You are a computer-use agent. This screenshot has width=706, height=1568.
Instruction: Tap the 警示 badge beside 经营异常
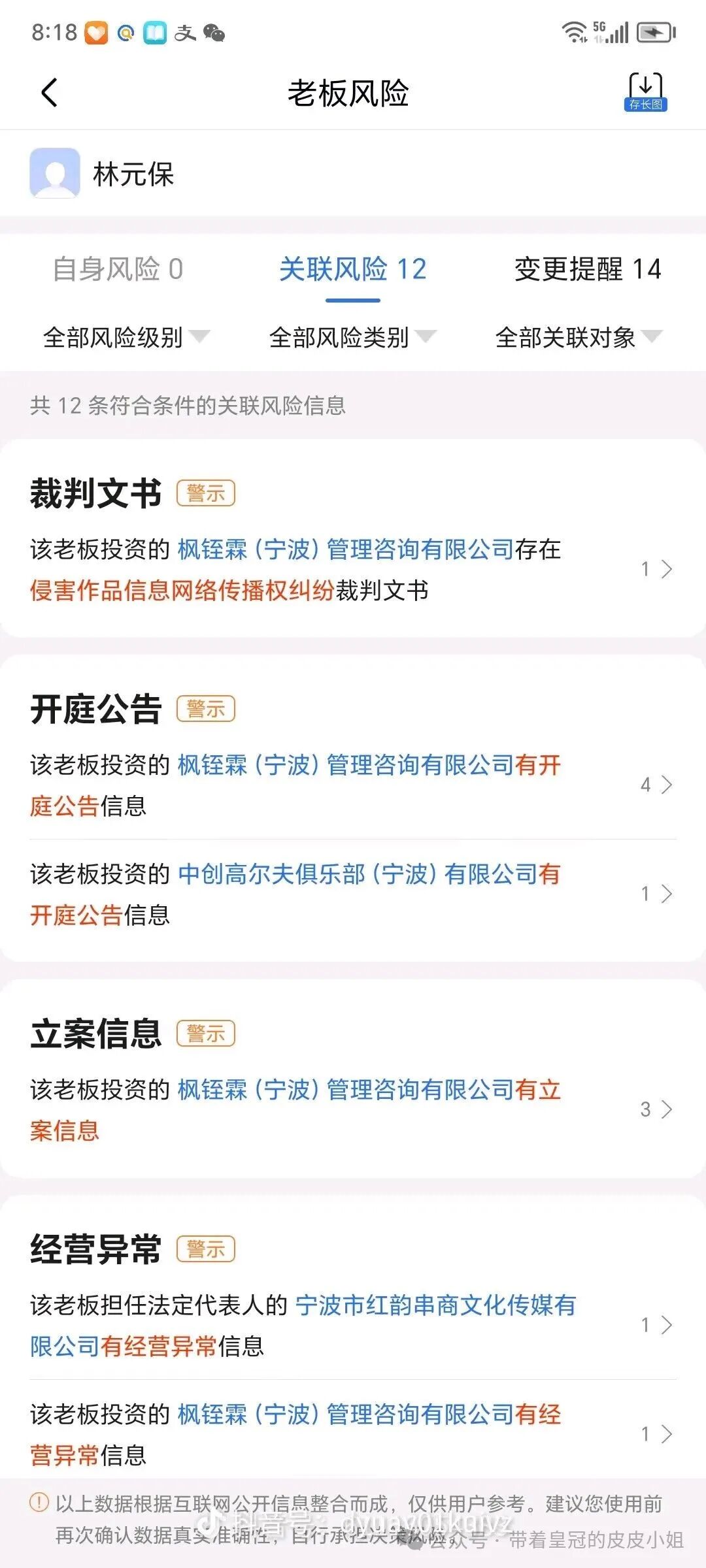coord(206,1249)
